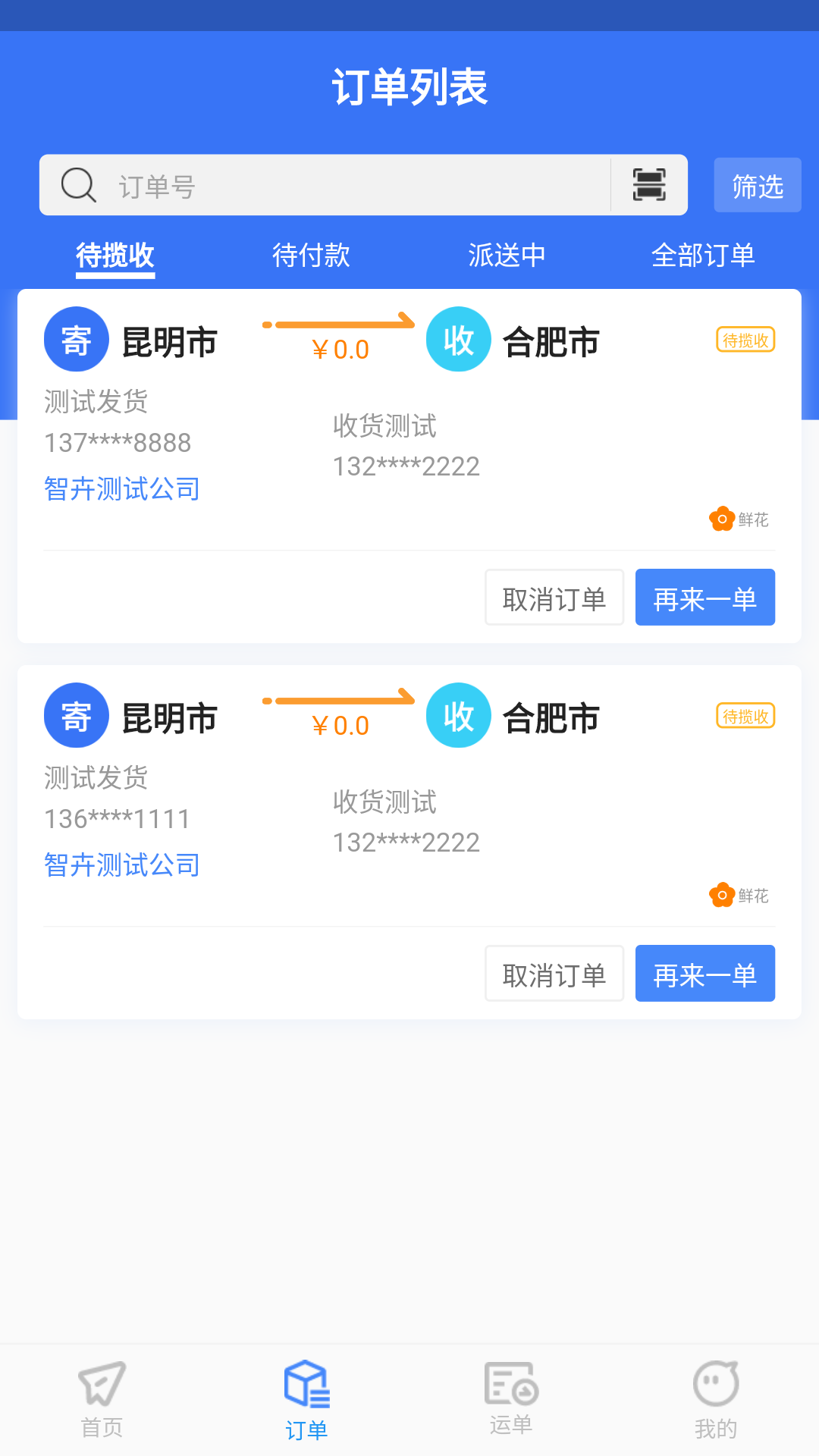
Task: Switch to the 运单 waybill tab
Action: [511, 1399]
